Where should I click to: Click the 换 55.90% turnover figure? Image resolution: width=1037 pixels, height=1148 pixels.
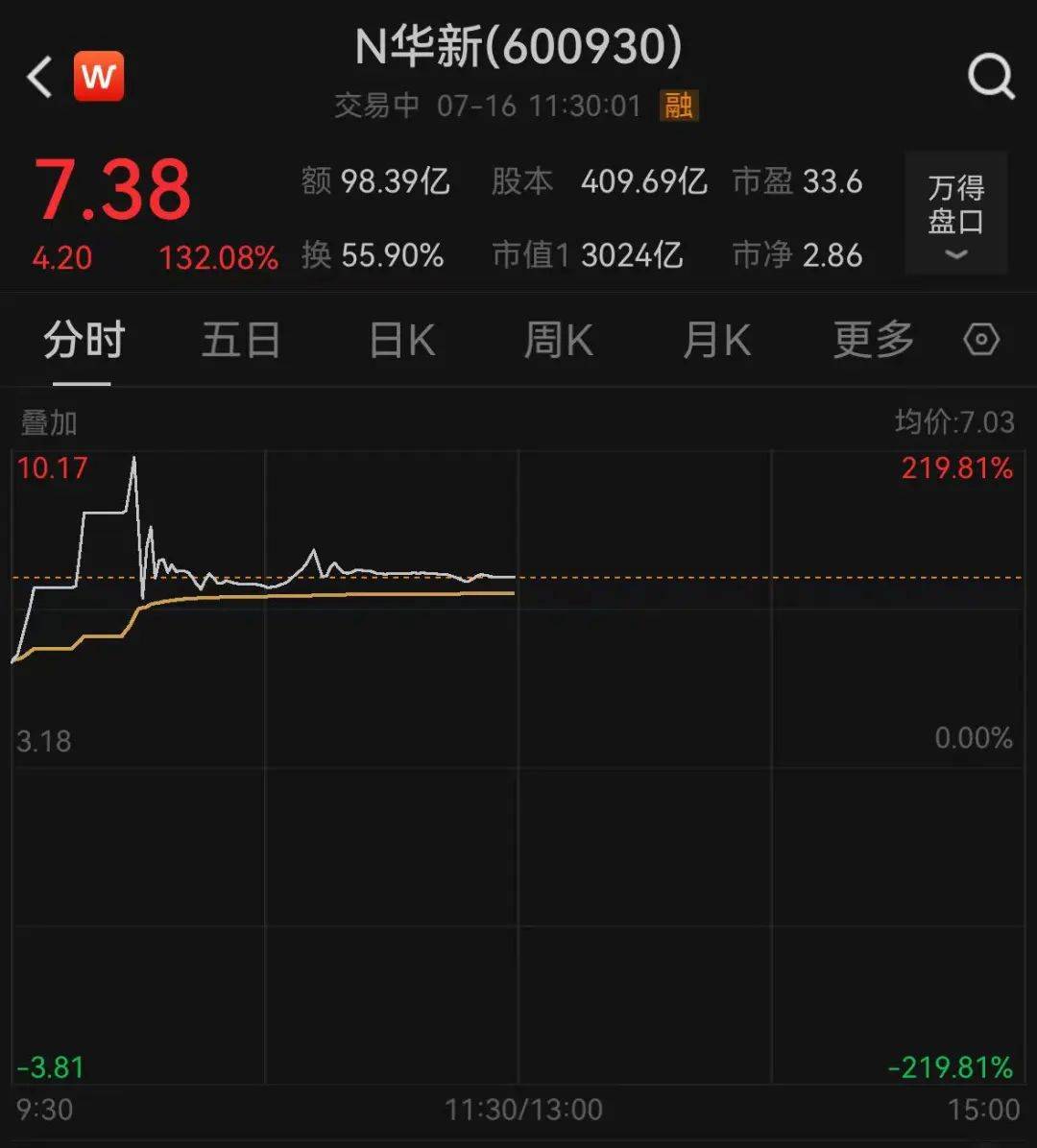[376, 256]
